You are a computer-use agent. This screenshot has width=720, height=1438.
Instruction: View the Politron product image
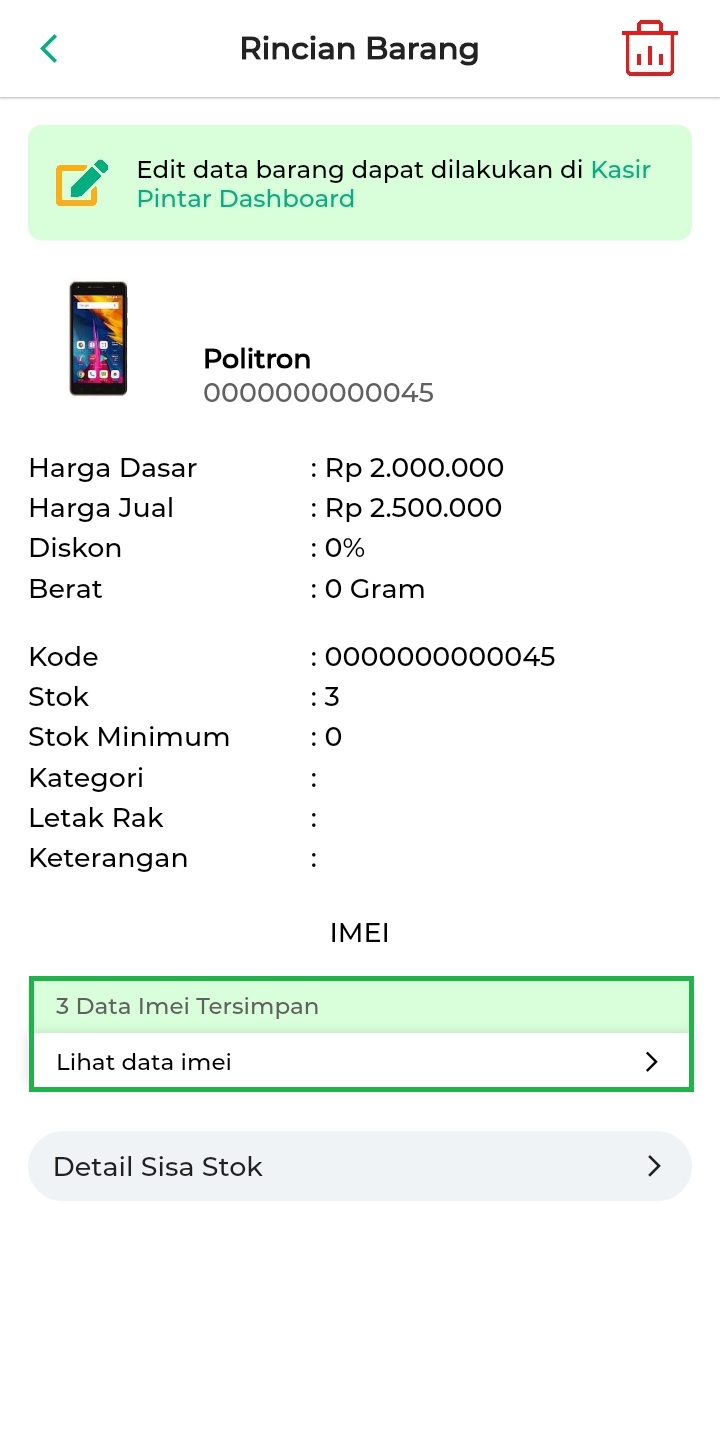click(x=98, y=339)
